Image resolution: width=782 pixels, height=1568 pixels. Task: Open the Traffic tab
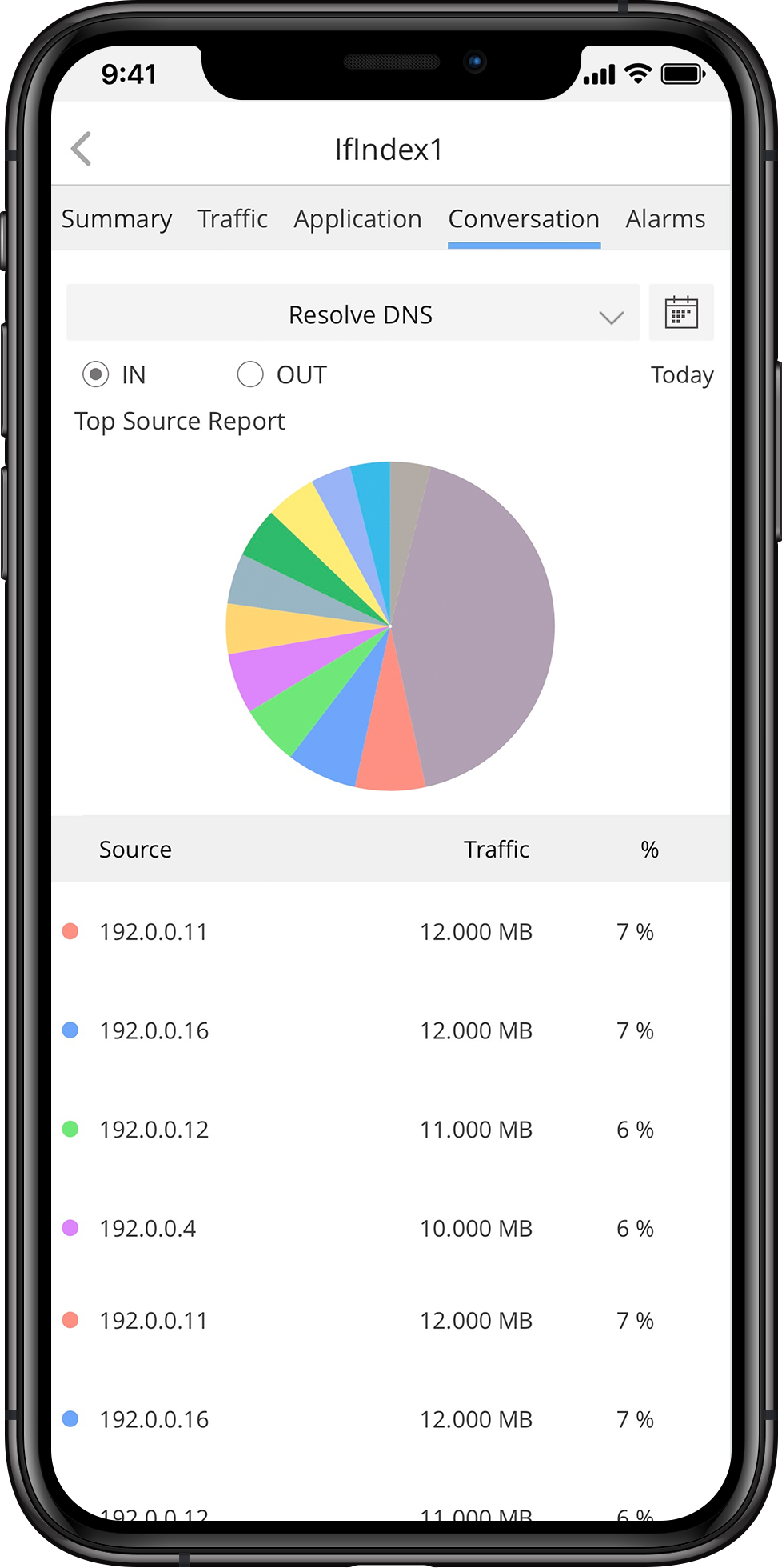click(233, 218)
